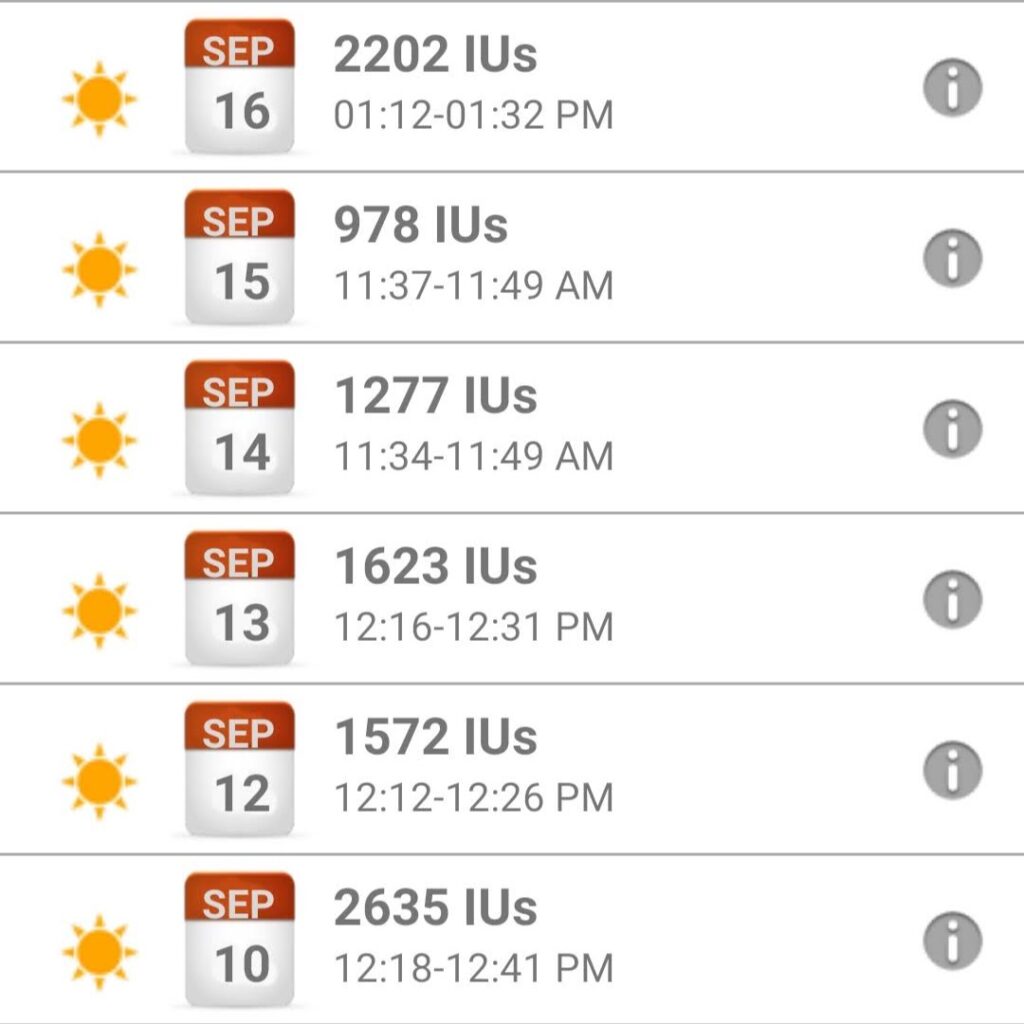Select the 978 IUs session entry
1024x1024 pixels.
tap(473, 256)
